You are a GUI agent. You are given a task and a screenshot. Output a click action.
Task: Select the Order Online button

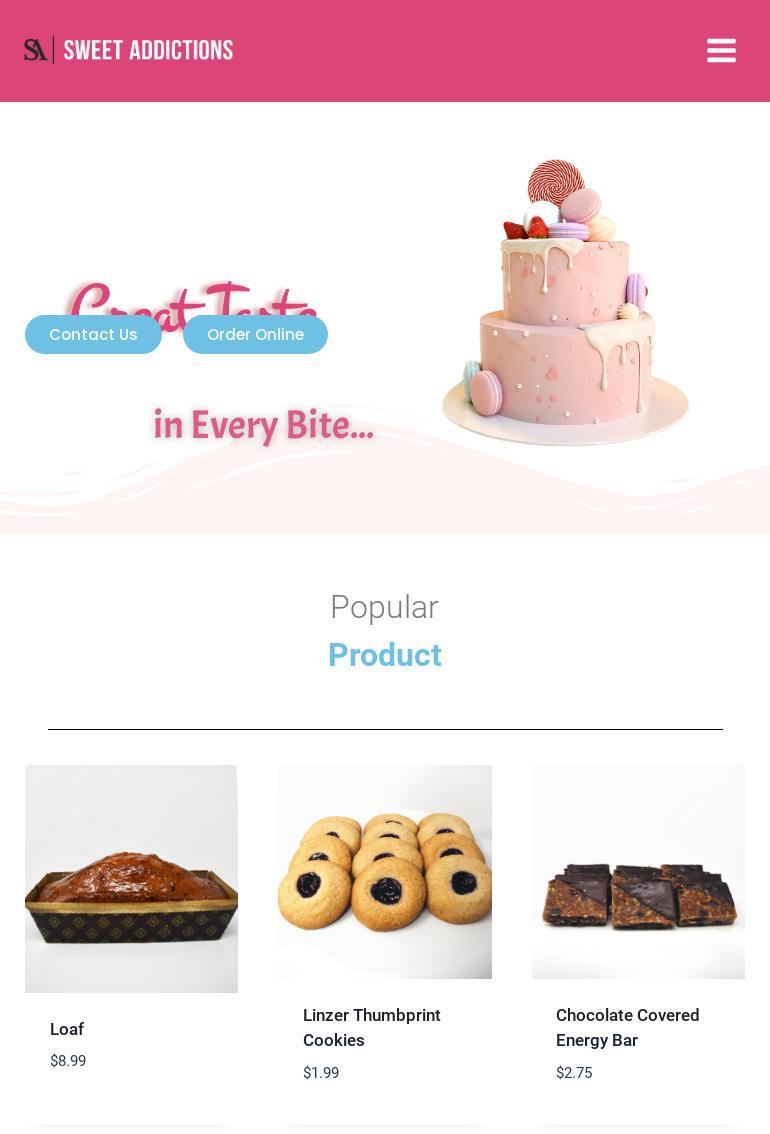[255, 335]
